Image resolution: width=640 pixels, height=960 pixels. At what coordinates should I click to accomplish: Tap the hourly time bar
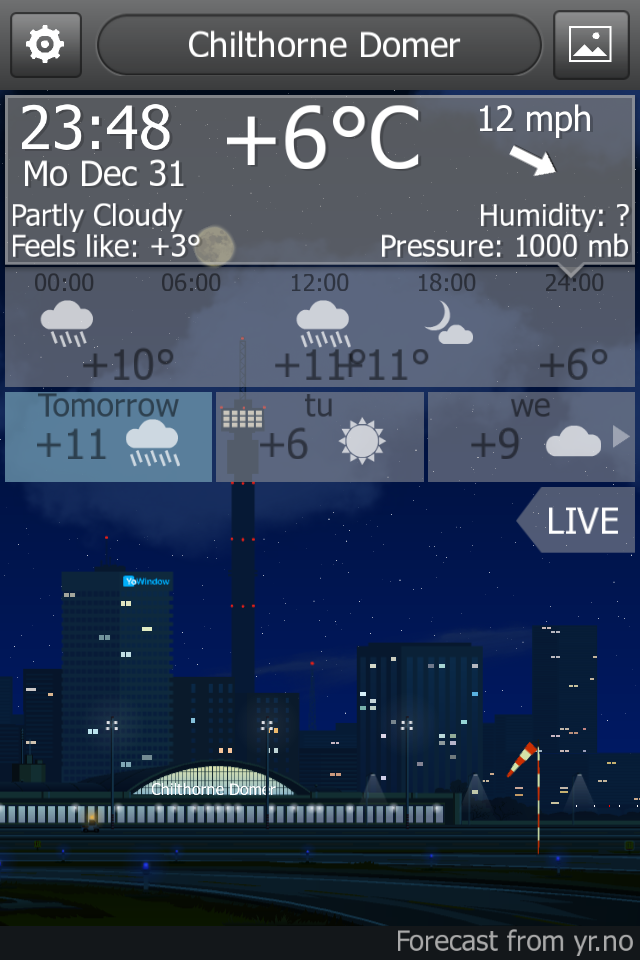(319, 327)
